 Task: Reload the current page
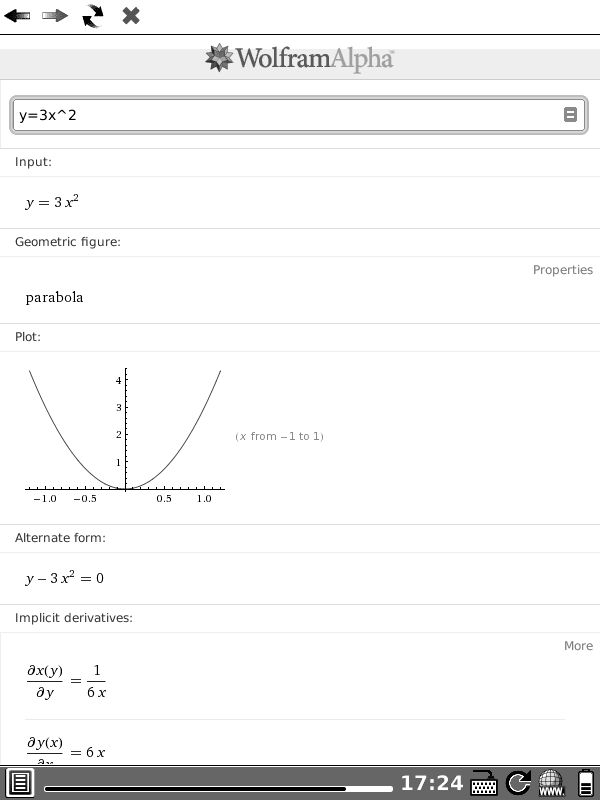pyautogui.click(x=93, y=15)
